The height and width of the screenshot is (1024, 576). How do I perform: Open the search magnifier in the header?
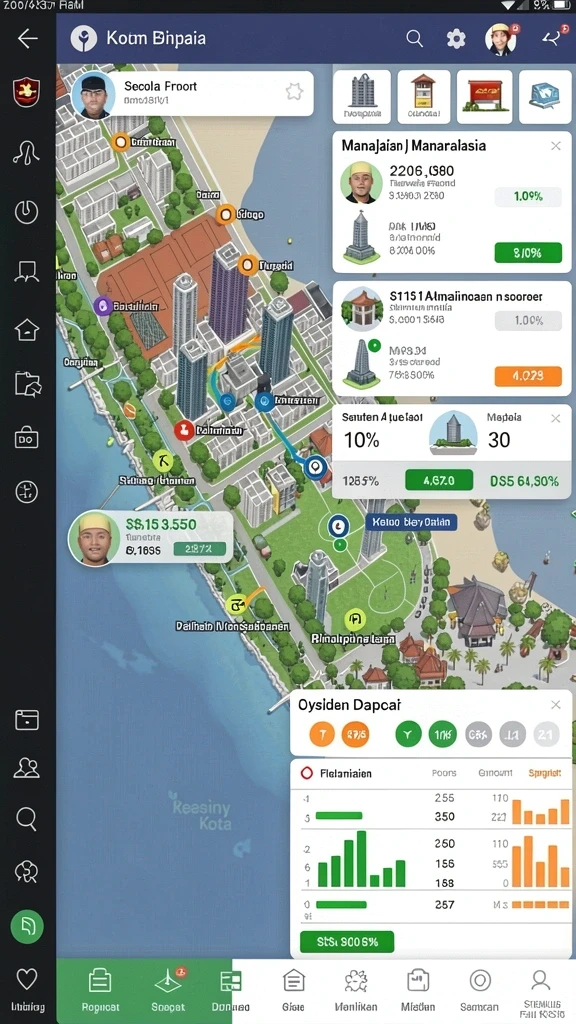(415, 39)
